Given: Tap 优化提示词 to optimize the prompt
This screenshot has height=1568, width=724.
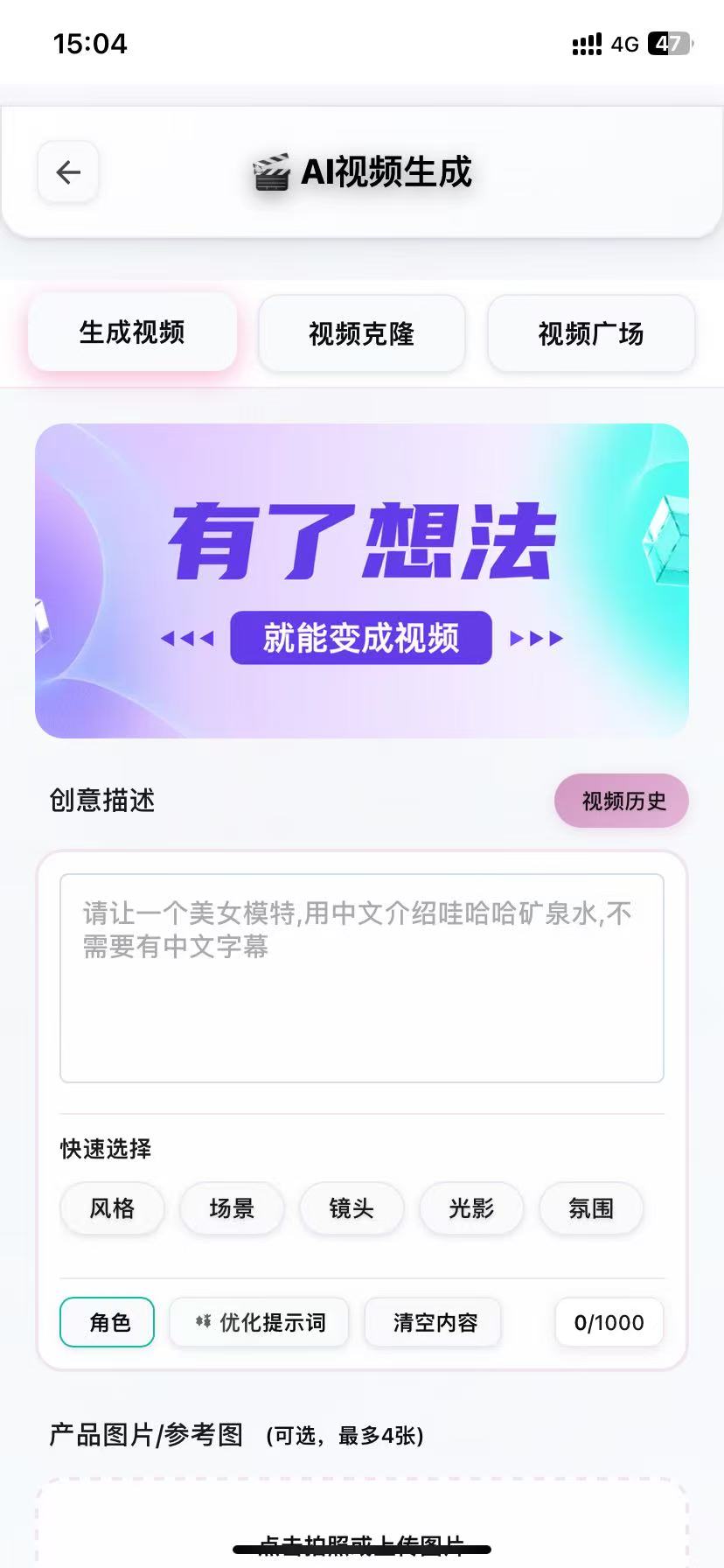Looking at the screenshot, I should point(259,1323).
